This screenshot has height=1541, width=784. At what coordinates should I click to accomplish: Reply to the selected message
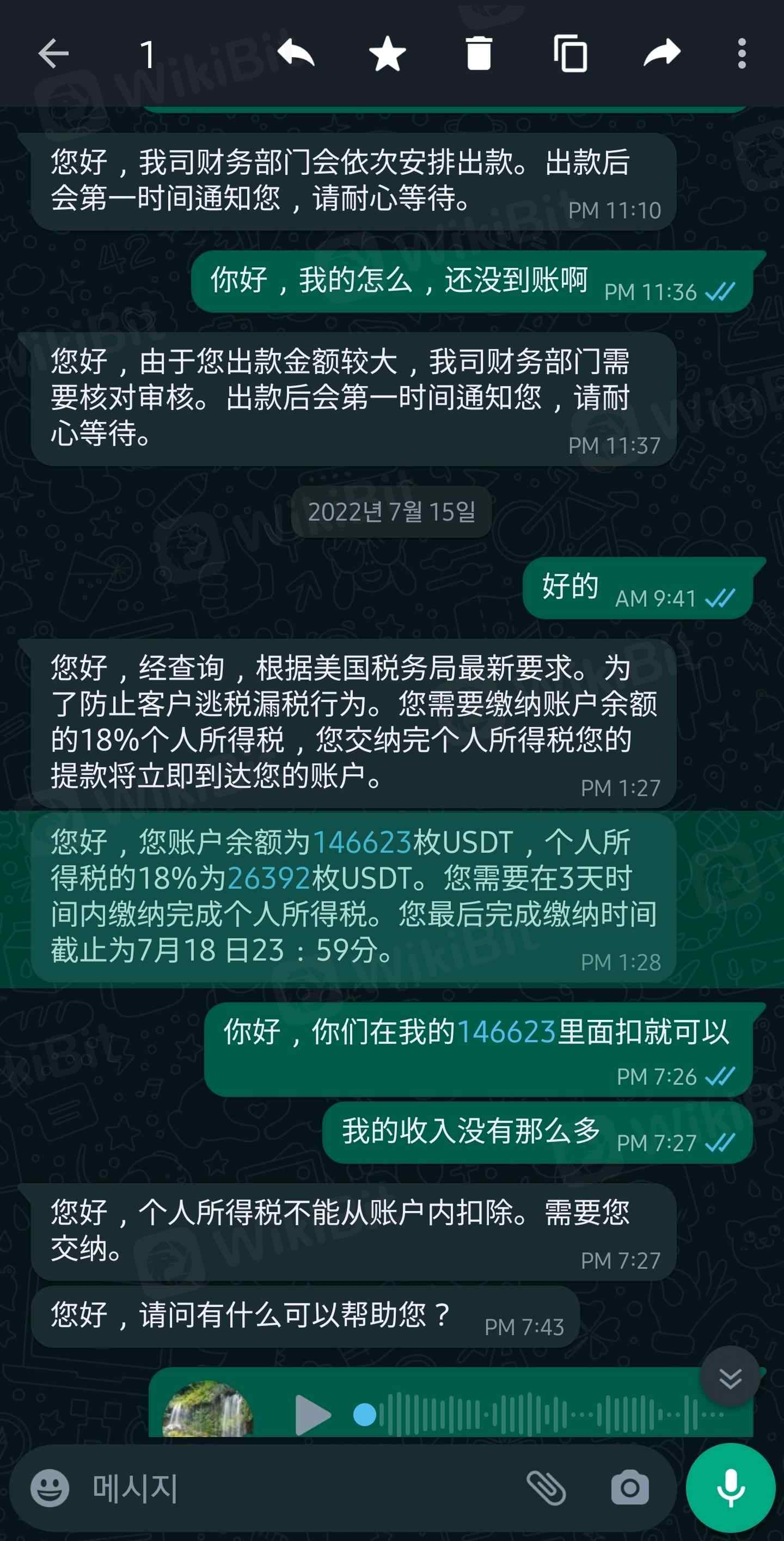coord(296,54)
